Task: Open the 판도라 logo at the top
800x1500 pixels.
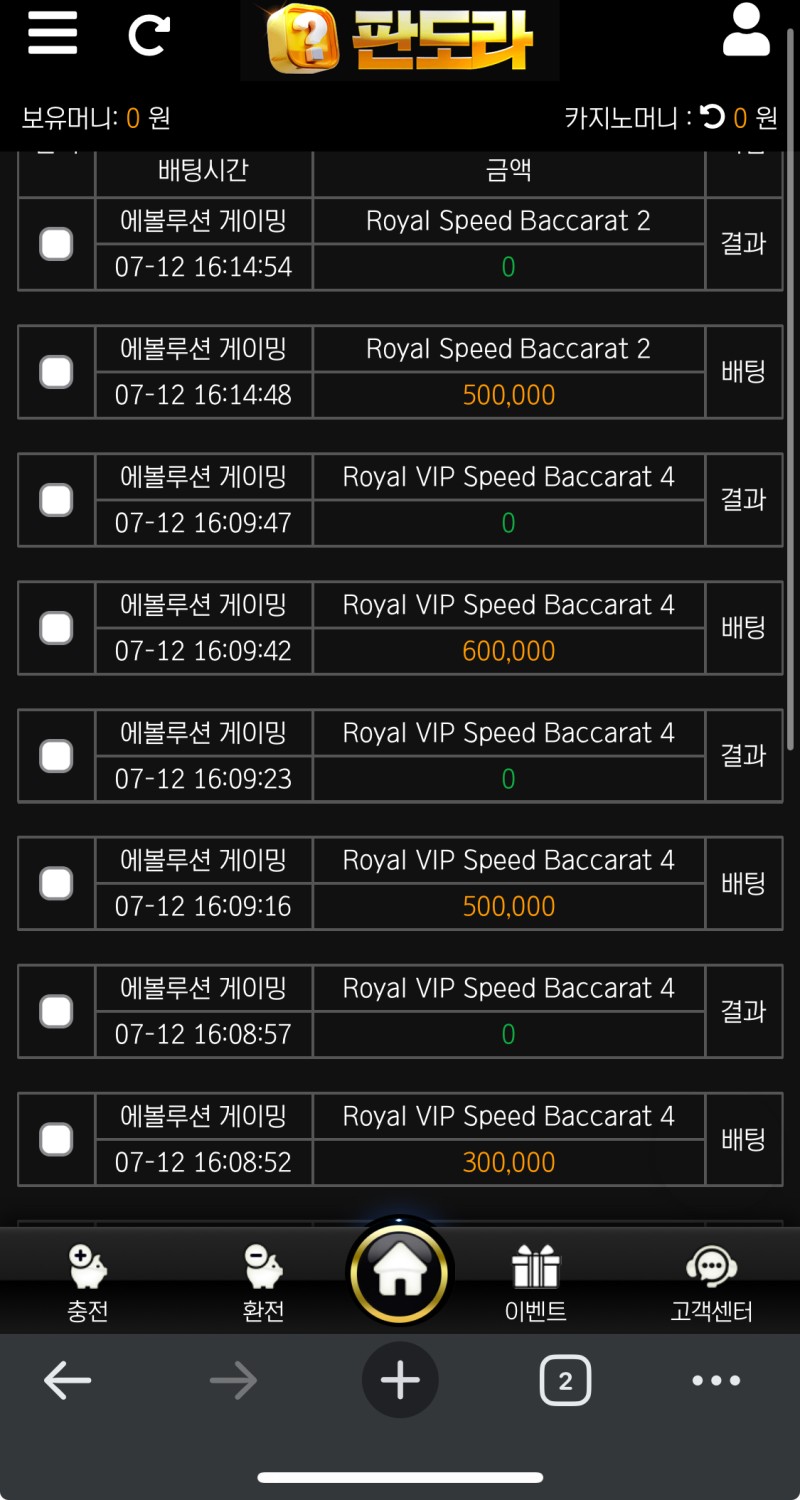Action: point(400,42)
